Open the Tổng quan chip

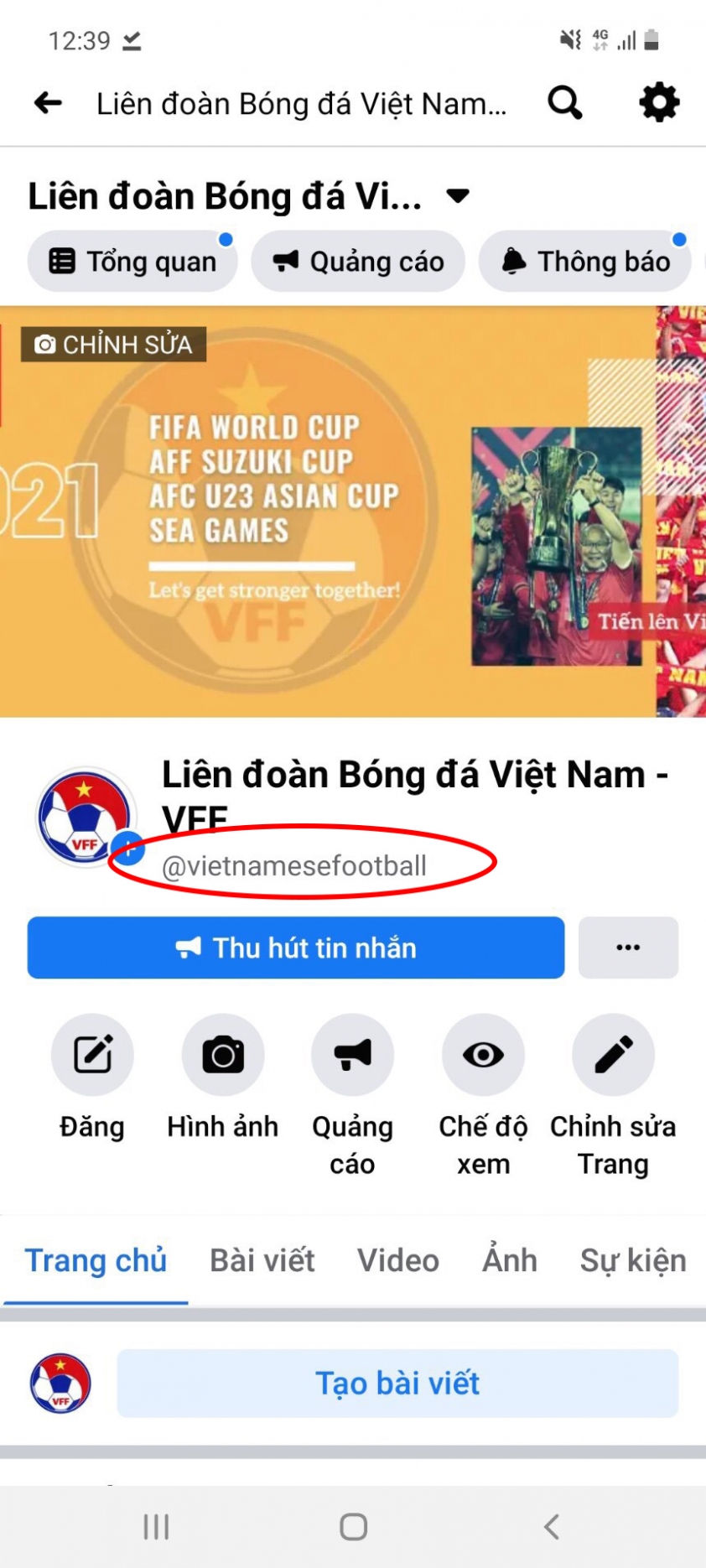(x=132, y=262)
